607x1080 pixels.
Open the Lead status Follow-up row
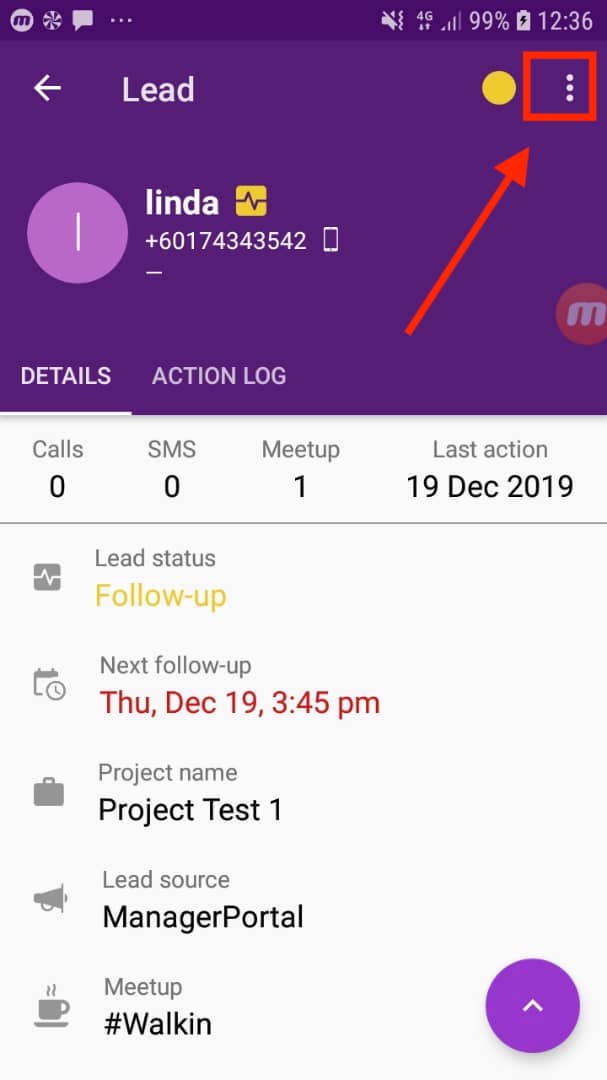pos(303,577)
